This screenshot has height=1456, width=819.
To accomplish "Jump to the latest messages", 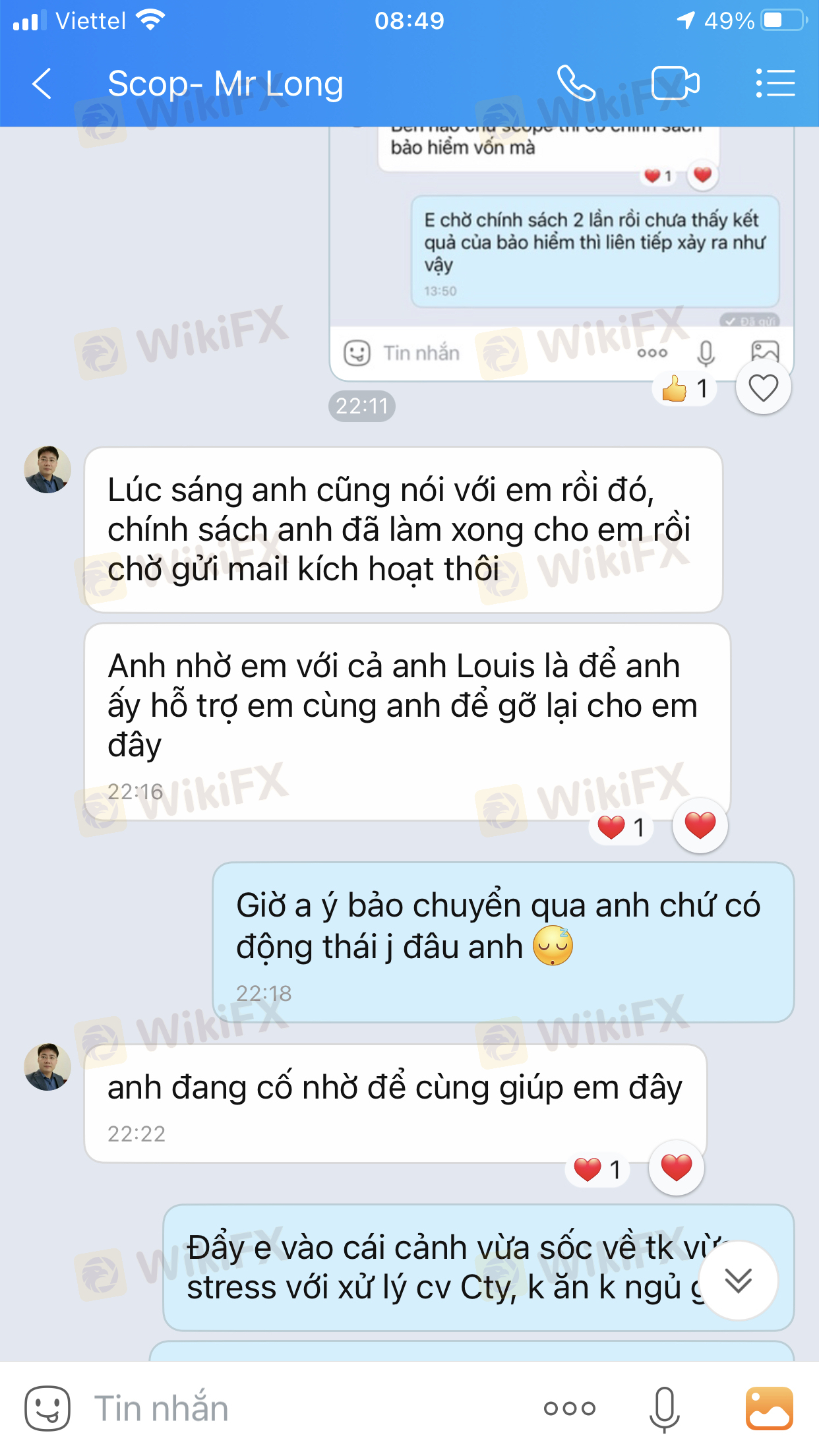I will (x=738, y=1281).
